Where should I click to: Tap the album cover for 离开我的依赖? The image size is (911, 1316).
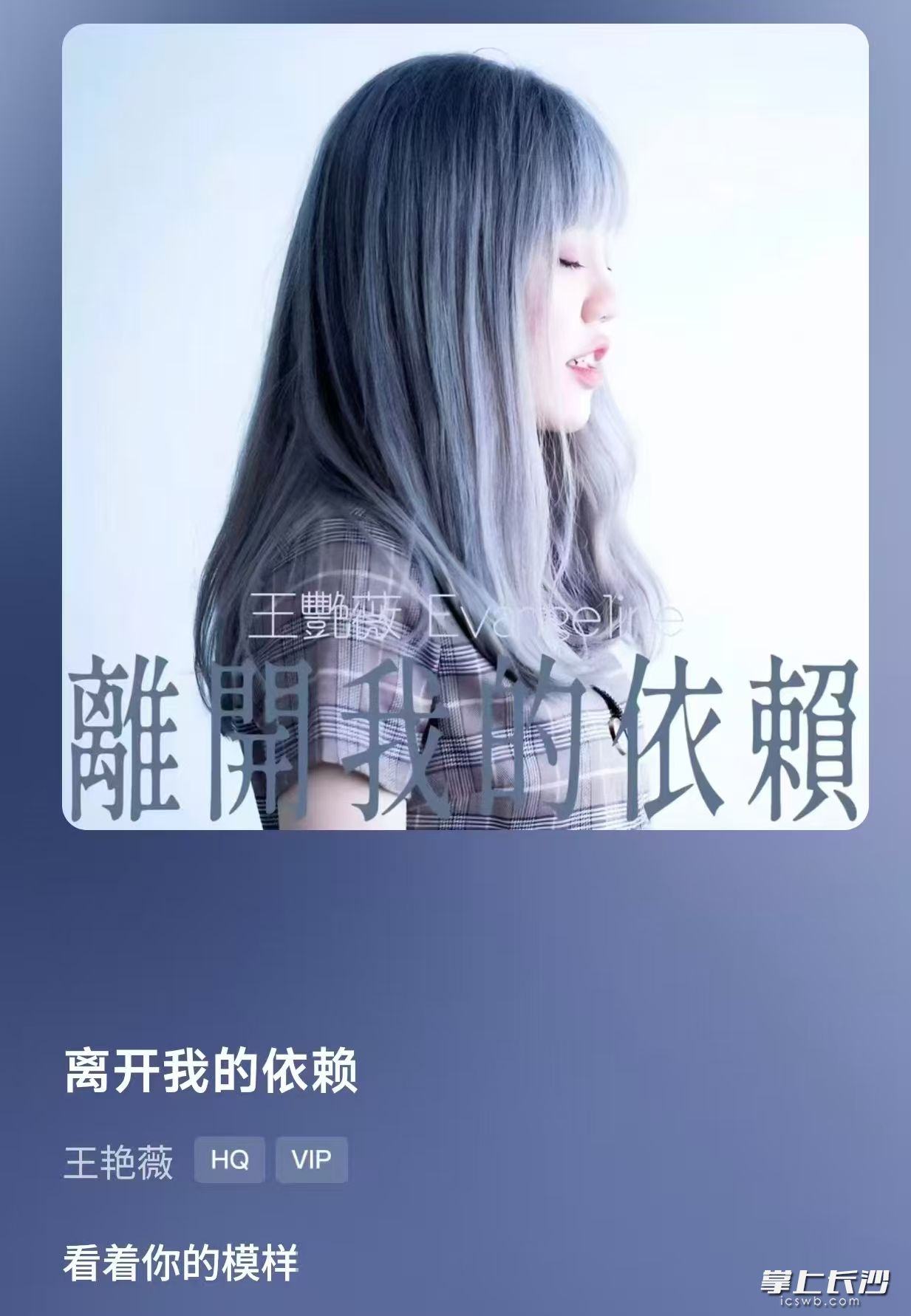(465, 427)
